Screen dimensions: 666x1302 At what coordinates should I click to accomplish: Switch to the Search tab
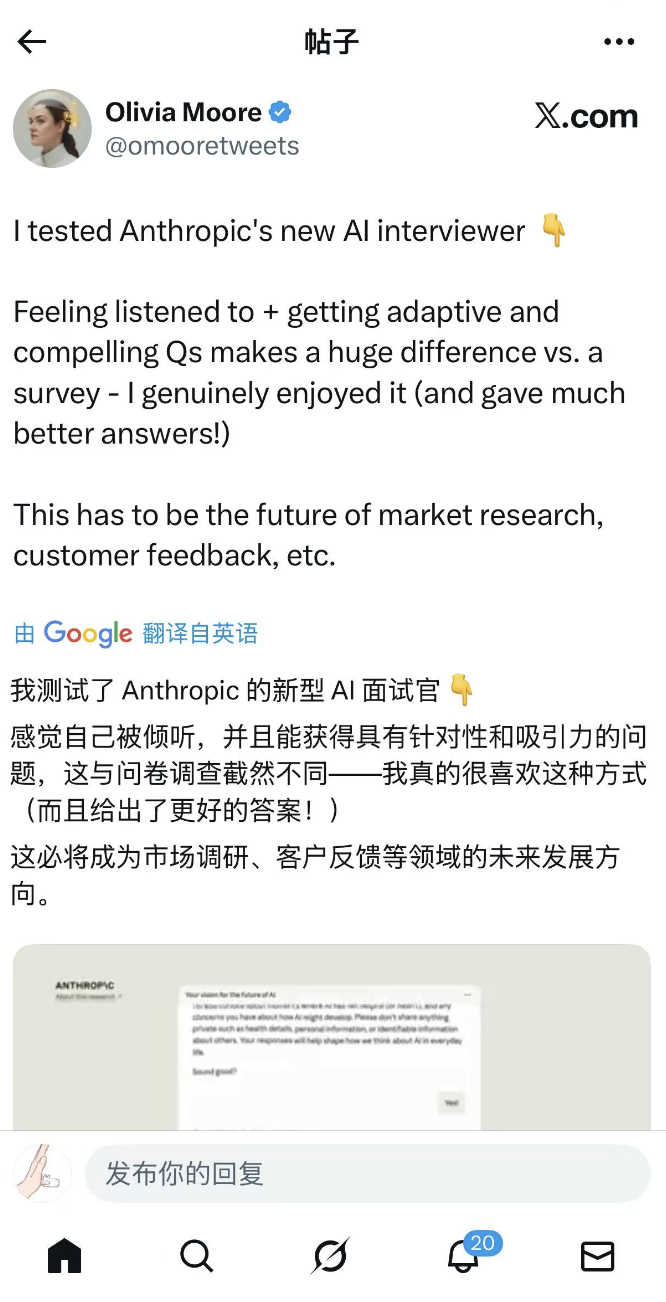196,1255
